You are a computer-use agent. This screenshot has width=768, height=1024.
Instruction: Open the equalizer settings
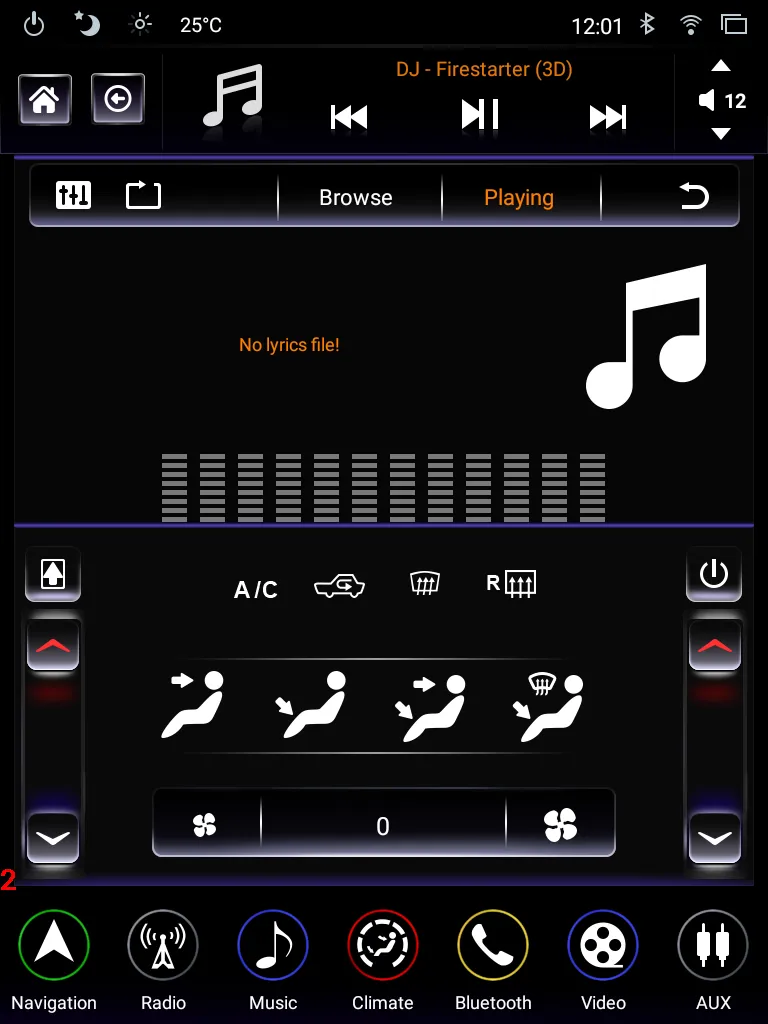click(x=74, y=196)
